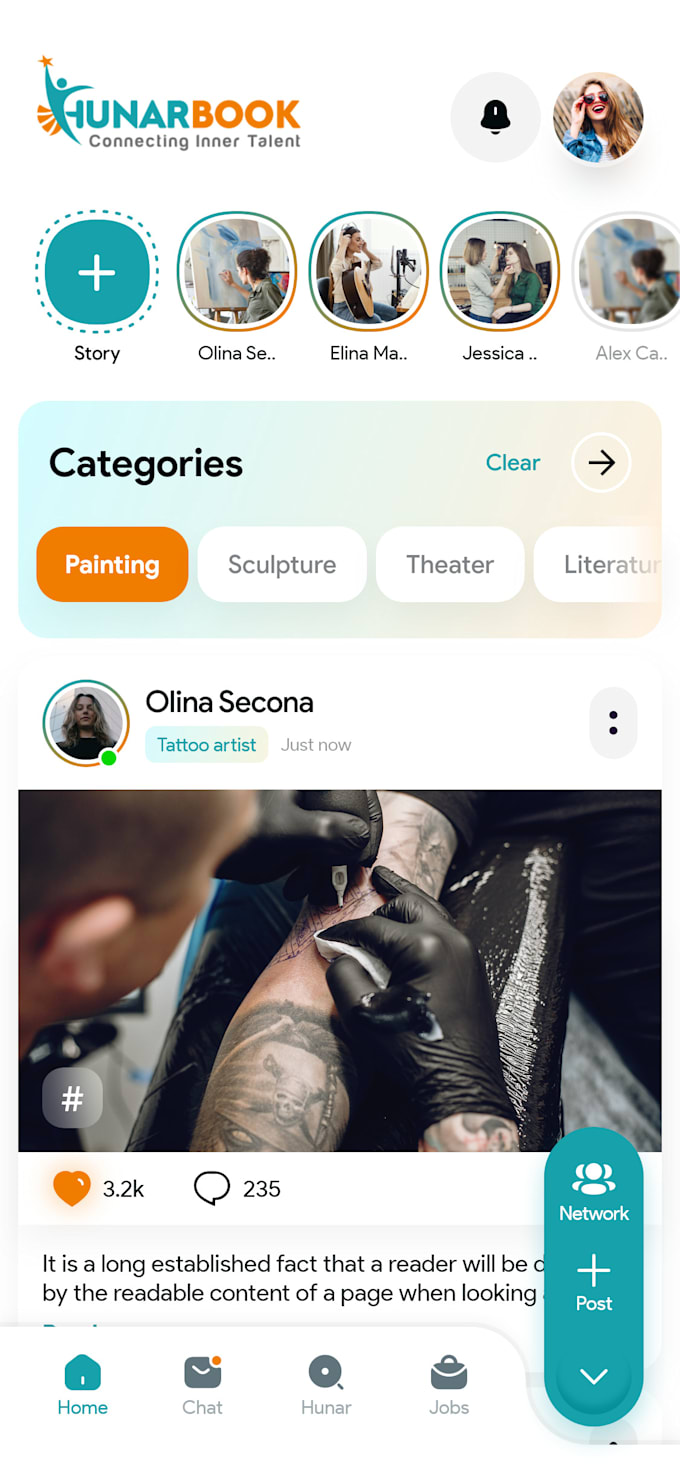Switch to the Jobs tab
The height and width of the screenshot is (1472, 680).
click(x=449, y=1385)
